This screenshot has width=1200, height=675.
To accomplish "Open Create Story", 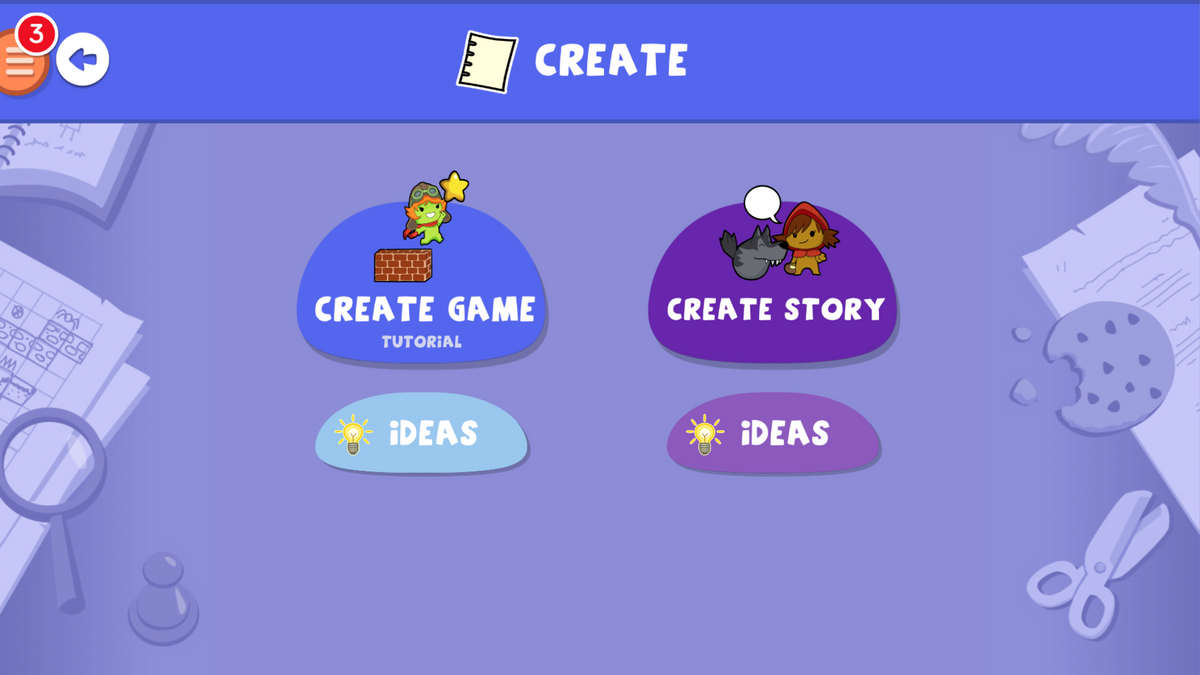I will (773, 300).
